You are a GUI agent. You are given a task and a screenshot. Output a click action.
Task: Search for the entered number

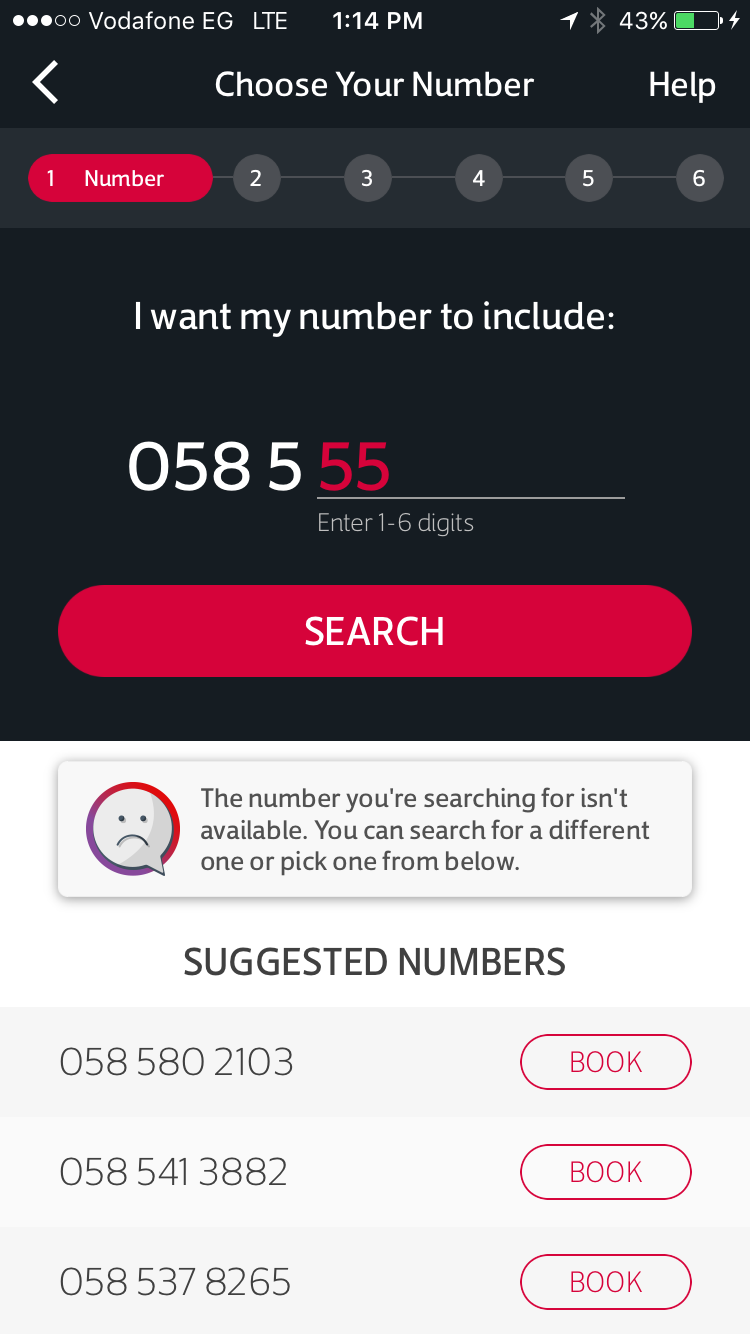click(x=375, y=631)
